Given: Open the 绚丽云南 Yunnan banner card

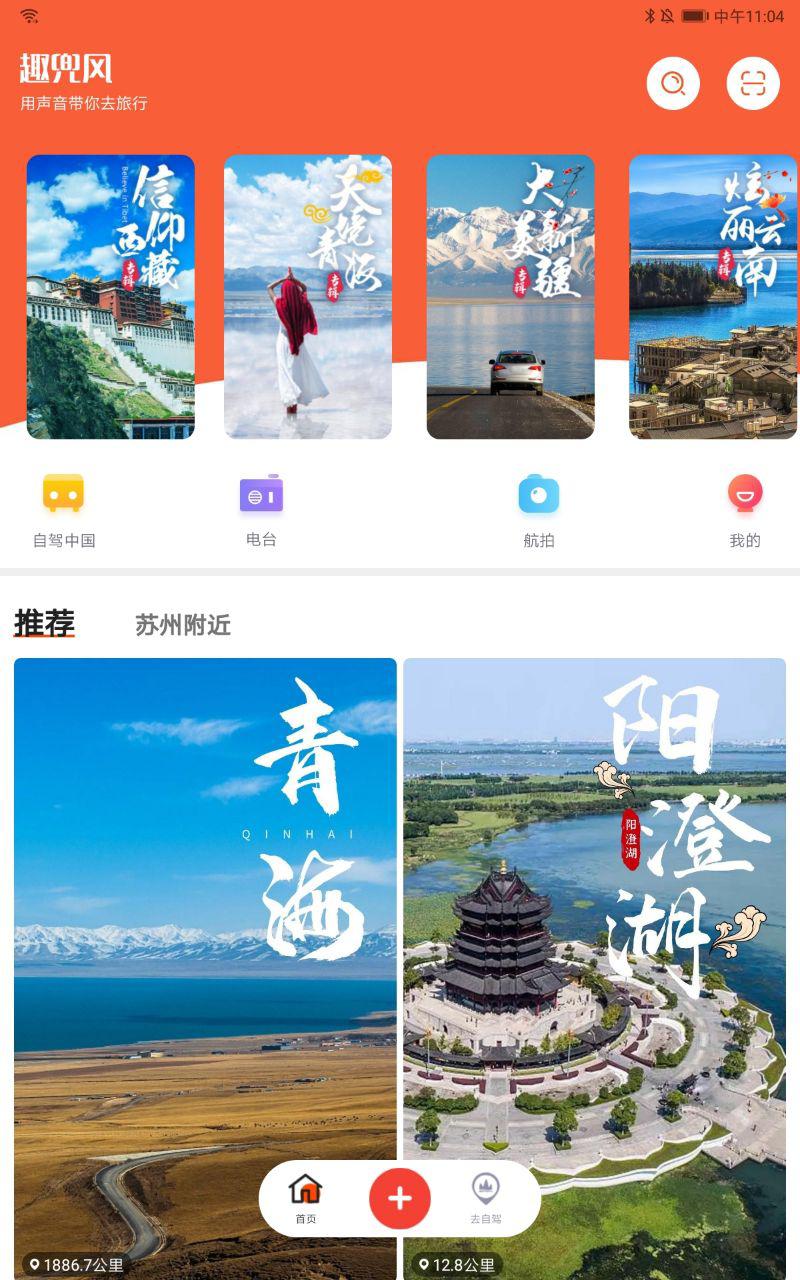Looking at the screenshot, I should pyautogui.click(x=711, y=298).
